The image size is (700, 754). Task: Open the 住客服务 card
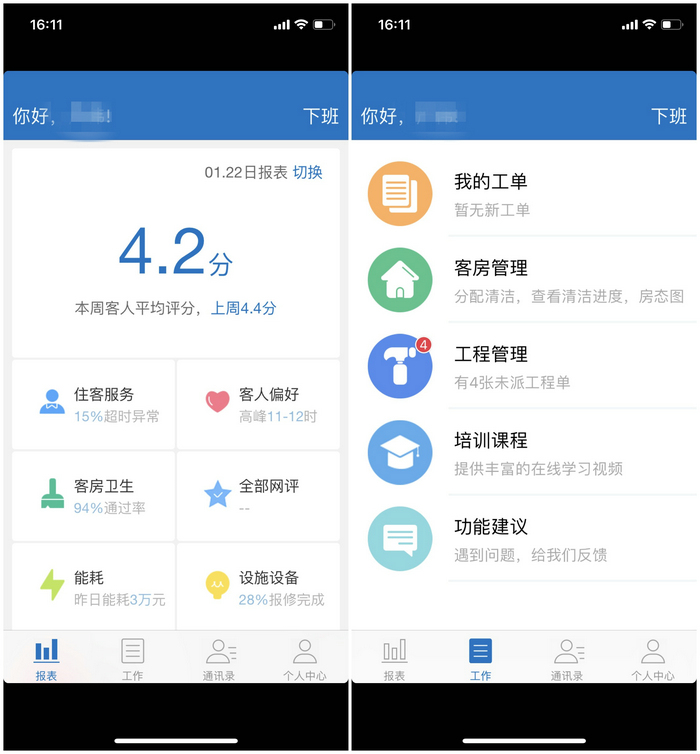94,405
